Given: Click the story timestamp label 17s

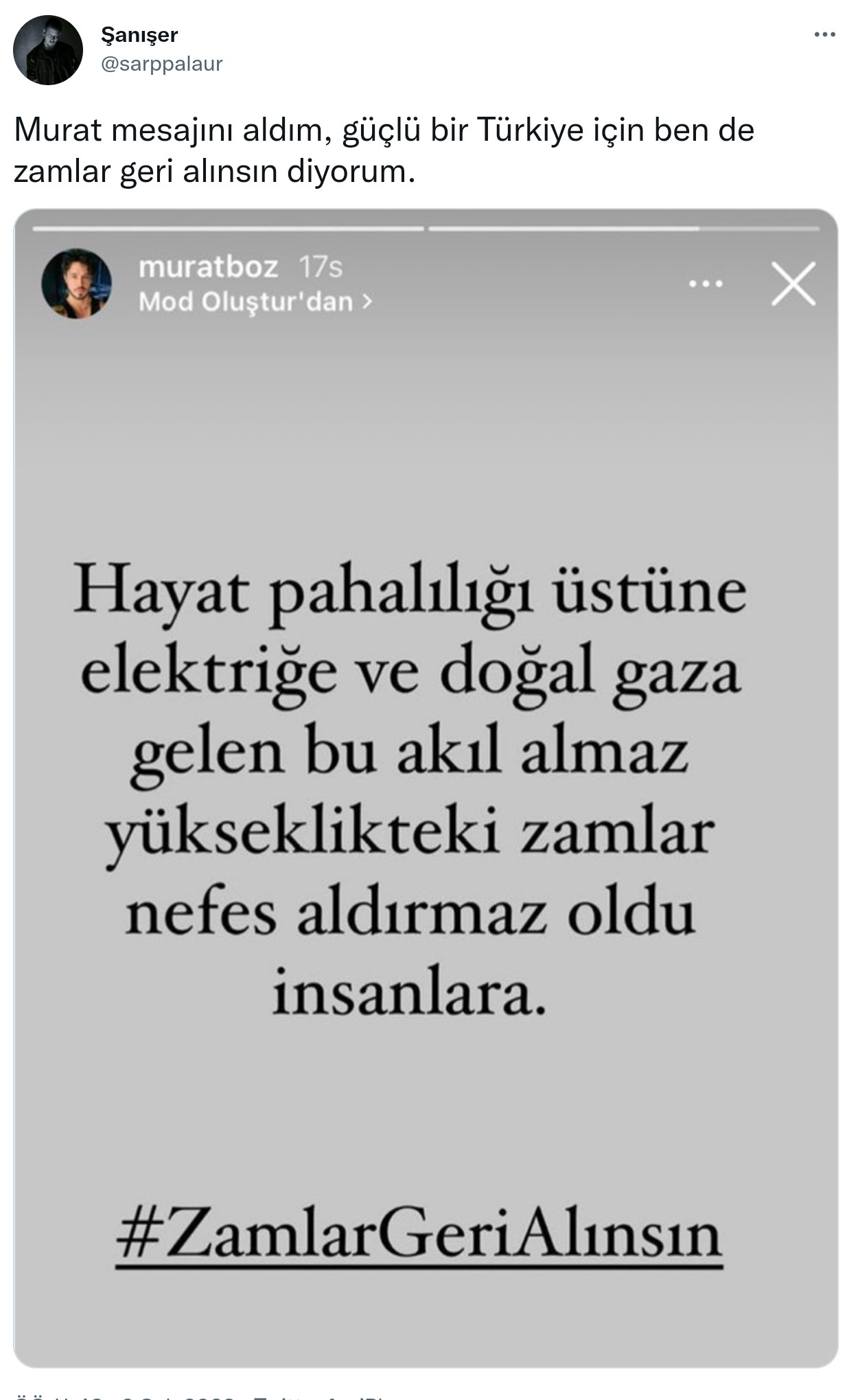Looking at the screenshot, I should 320,269.
